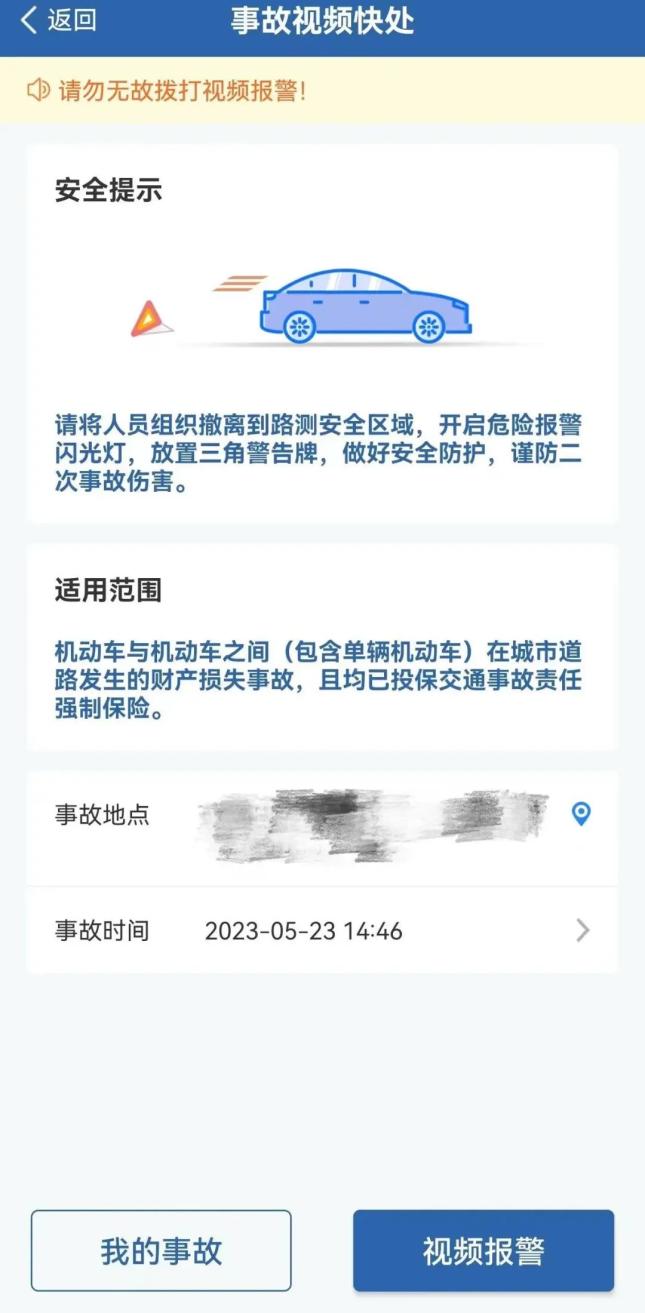Open 我的事故 records
The height and width of the screenshot is (1313, 645).
pos(161,1251)
